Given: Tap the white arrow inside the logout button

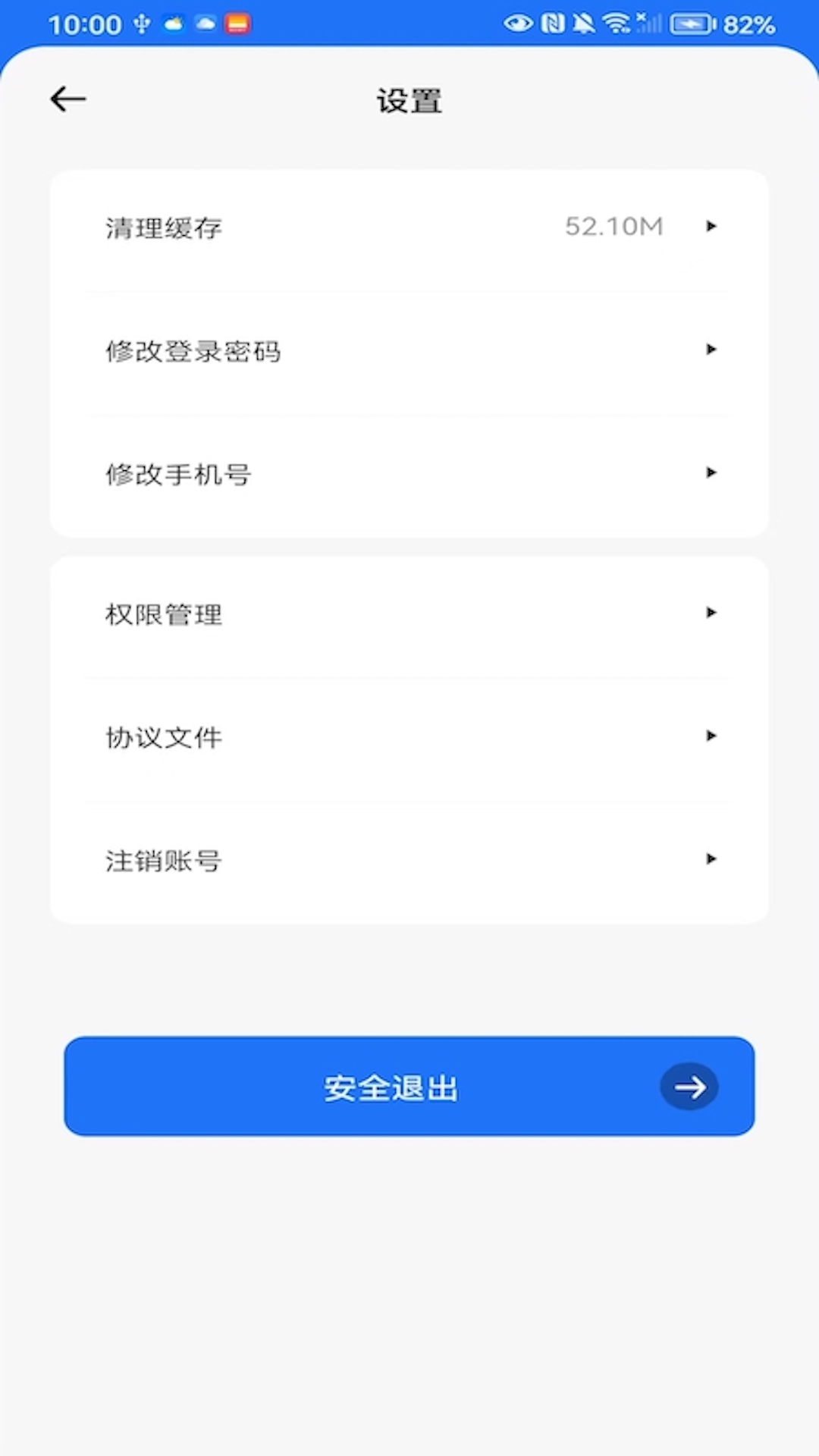Looking at the screenshot, I should pyautogui.click(x=689, y=1087).
